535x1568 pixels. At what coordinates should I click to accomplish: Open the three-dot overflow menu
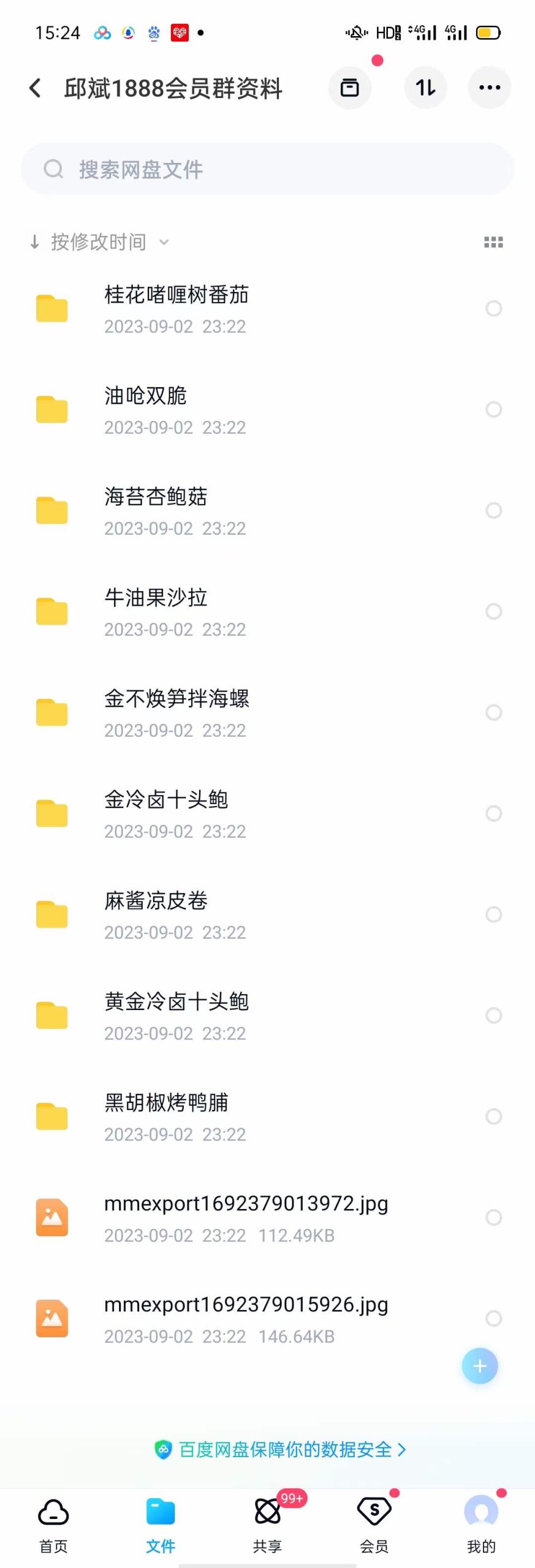tap(489, 88)
